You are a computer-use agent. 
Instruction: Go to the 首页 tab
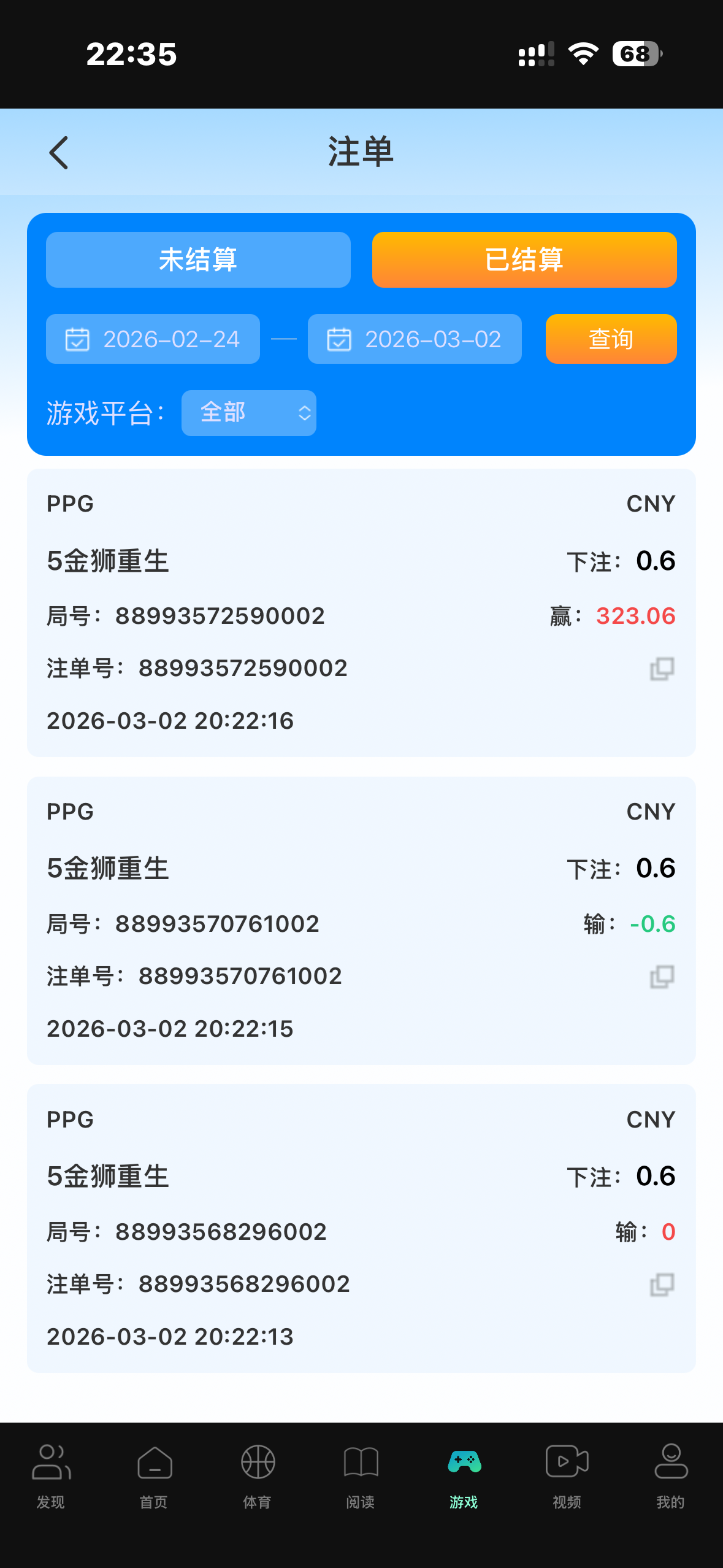(154, 1477)
